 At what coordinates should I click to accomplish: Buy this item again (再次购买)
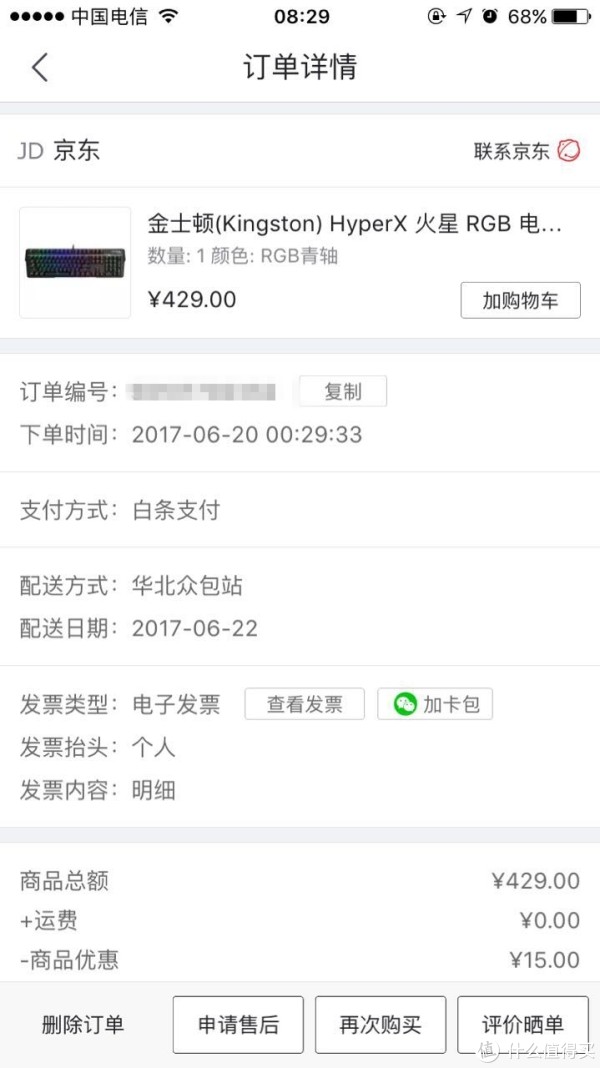tap(381, 1024)
